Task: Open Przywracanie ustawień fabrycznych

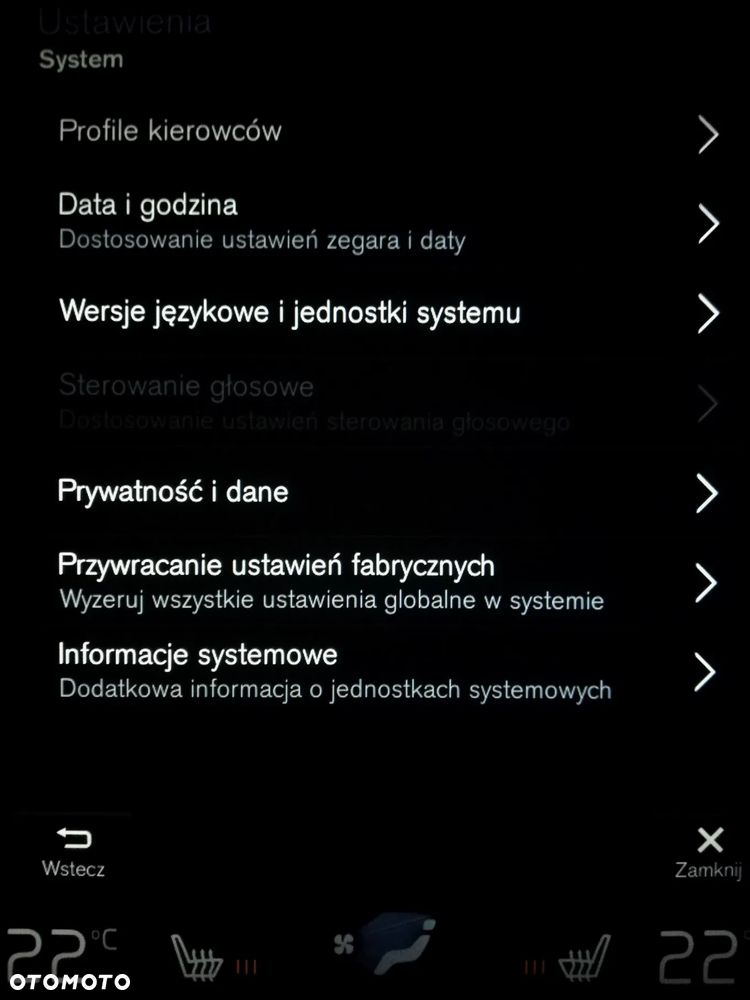Action: click(380, 581)
